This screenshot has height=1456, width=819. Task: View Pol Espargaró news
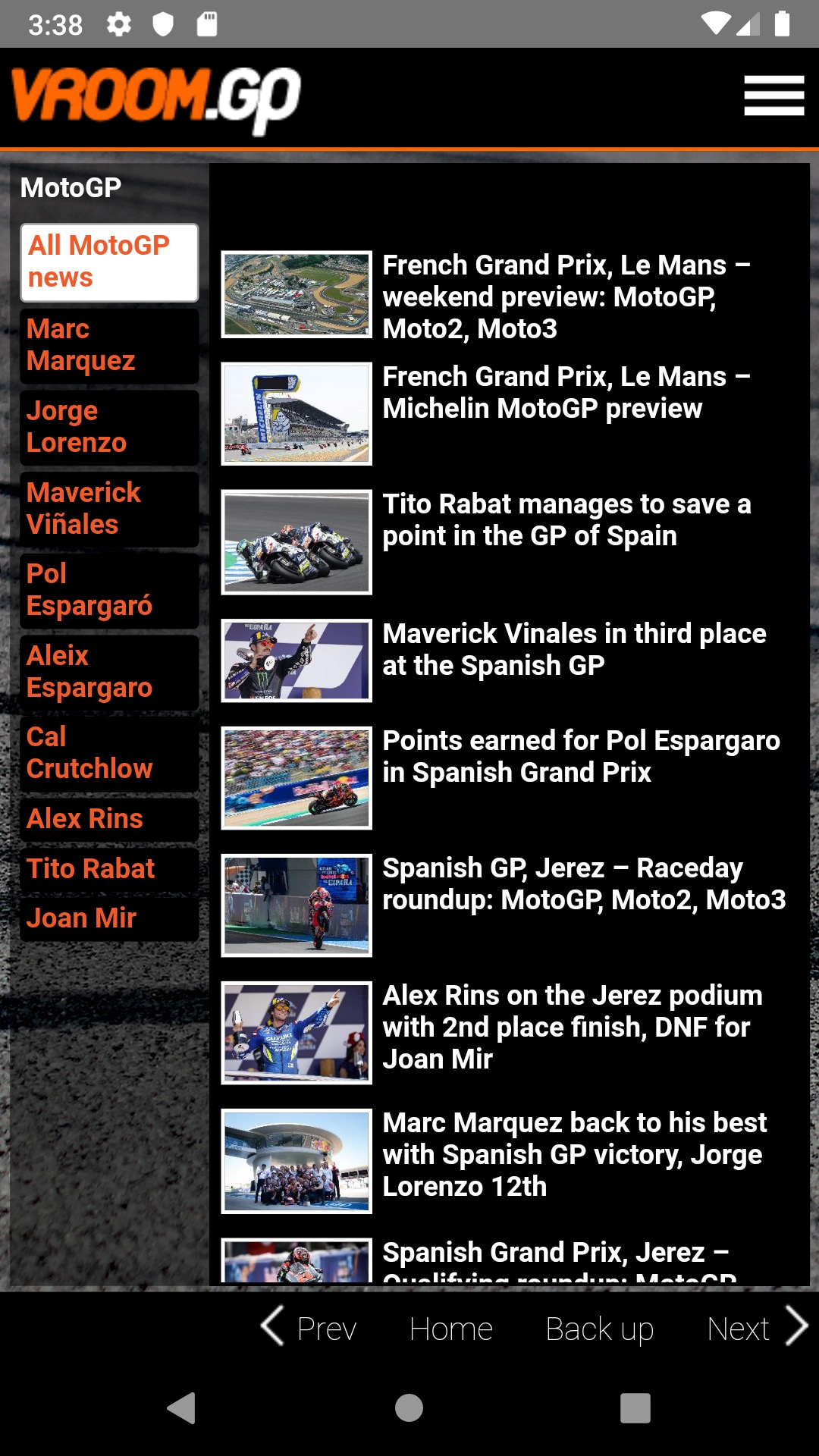[x=109, y=590]
